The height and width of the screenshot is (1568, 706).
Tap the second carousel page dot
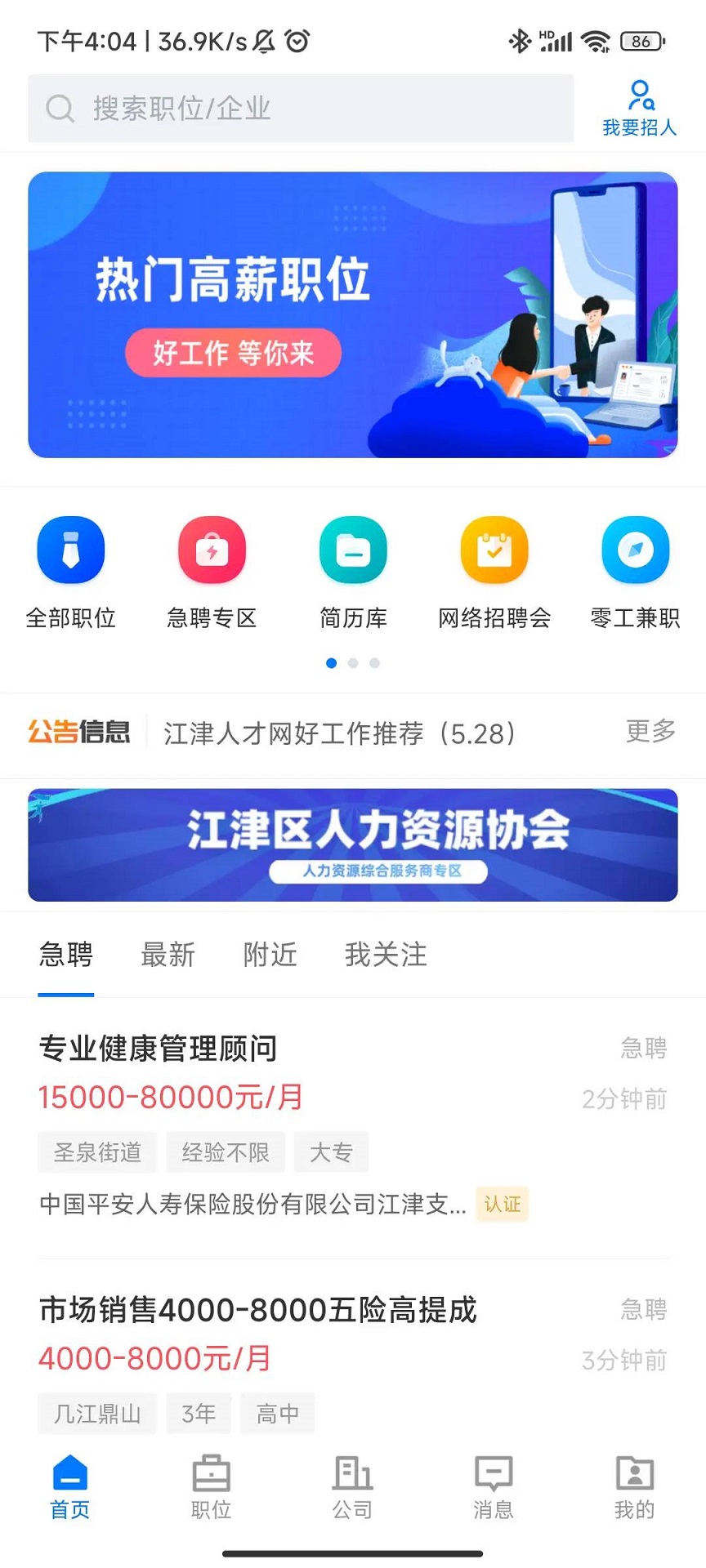(352, 663)
